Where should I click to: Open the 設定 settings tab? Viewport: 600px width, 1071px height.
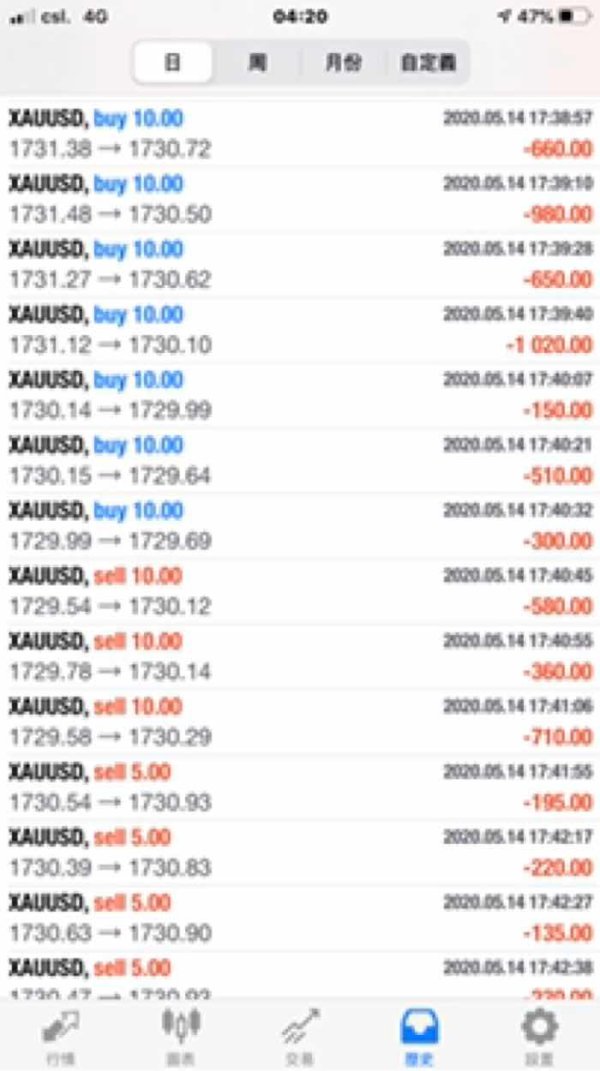[x=540, y=1035]
